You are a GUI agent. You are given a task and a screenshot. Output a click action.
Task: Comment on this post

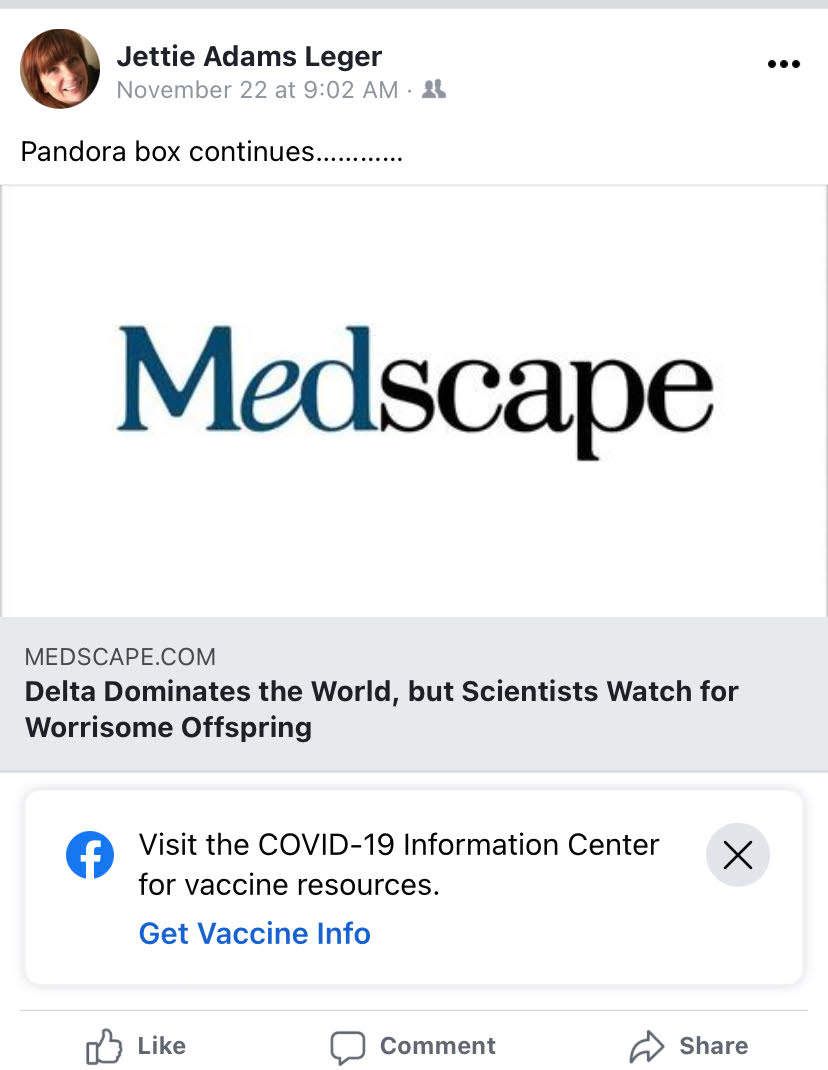[413, 1046]
